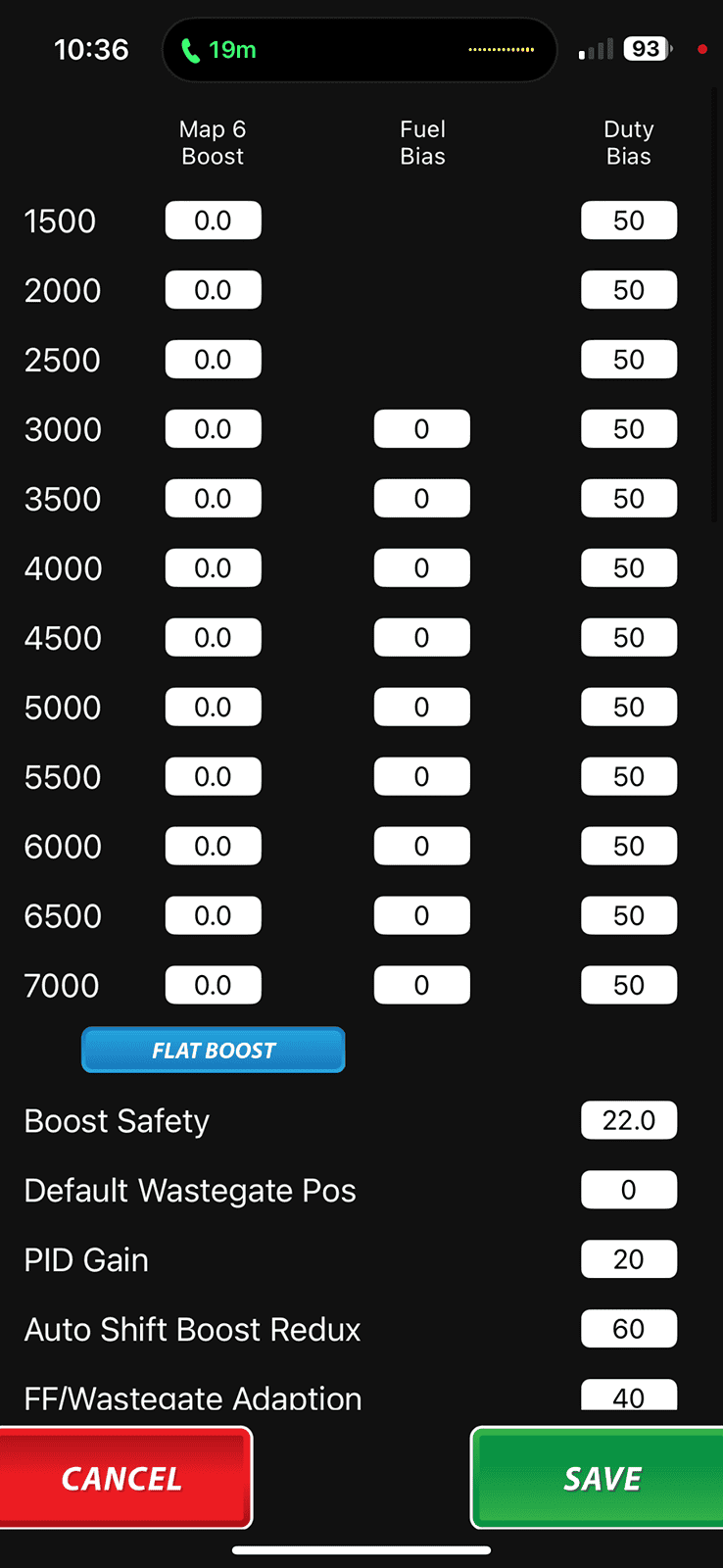Image resolution: width=723 pixels, height=1568 pixels.
Task: Edit Map 6 Boost at 2500 RPM
Action: click(x=214, y=360)
